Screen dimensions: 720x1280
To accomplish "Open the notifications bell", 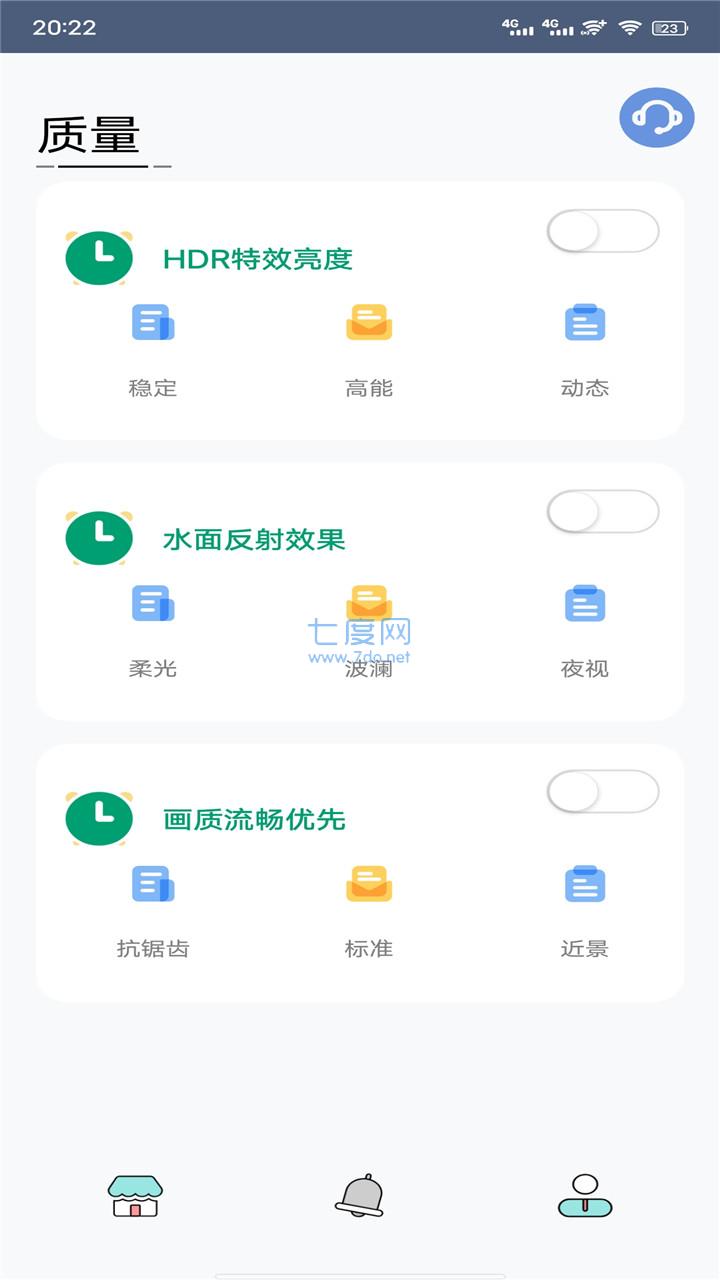I will coord(360,1197).
